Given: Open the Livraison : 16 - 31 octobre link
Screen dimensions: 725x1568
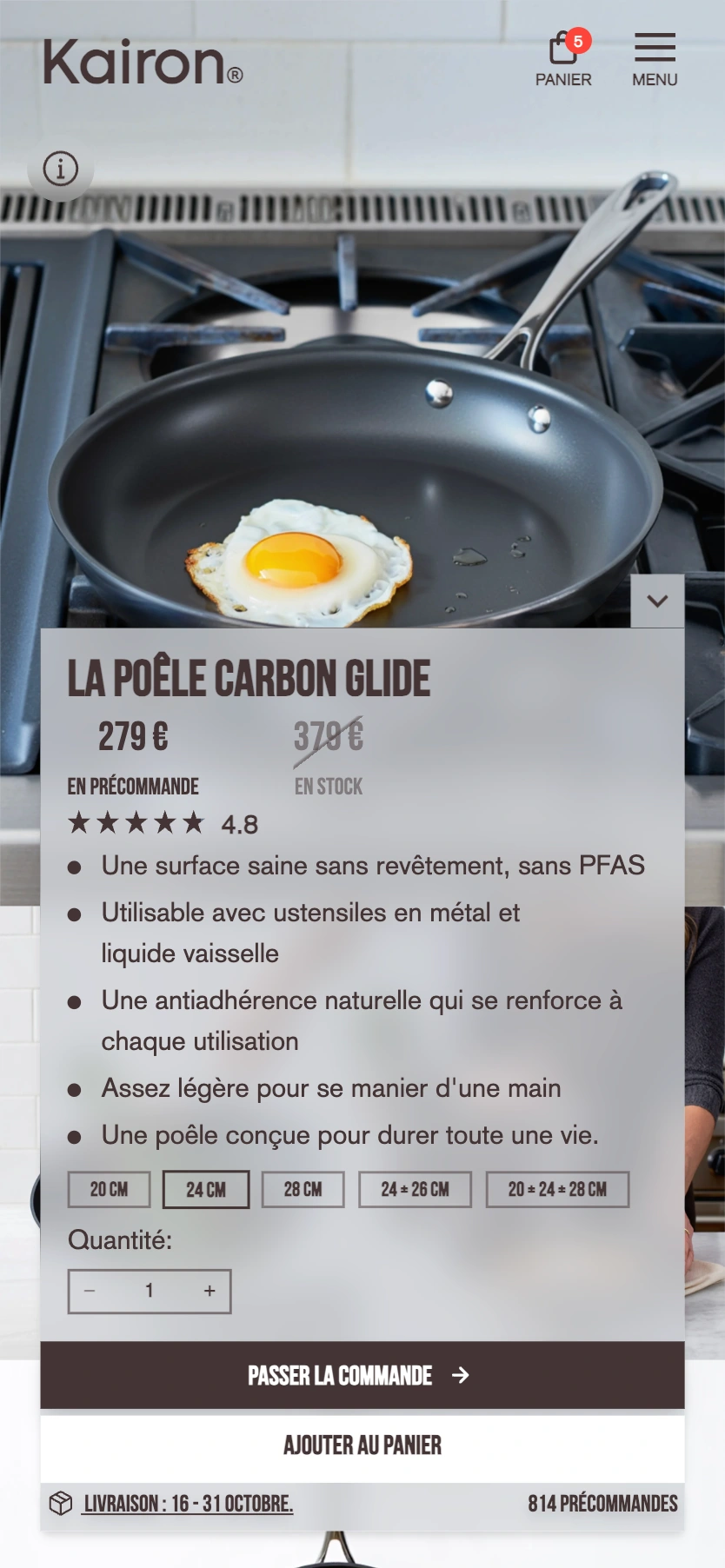Looking at the screenshot, I should point(188,1503).
